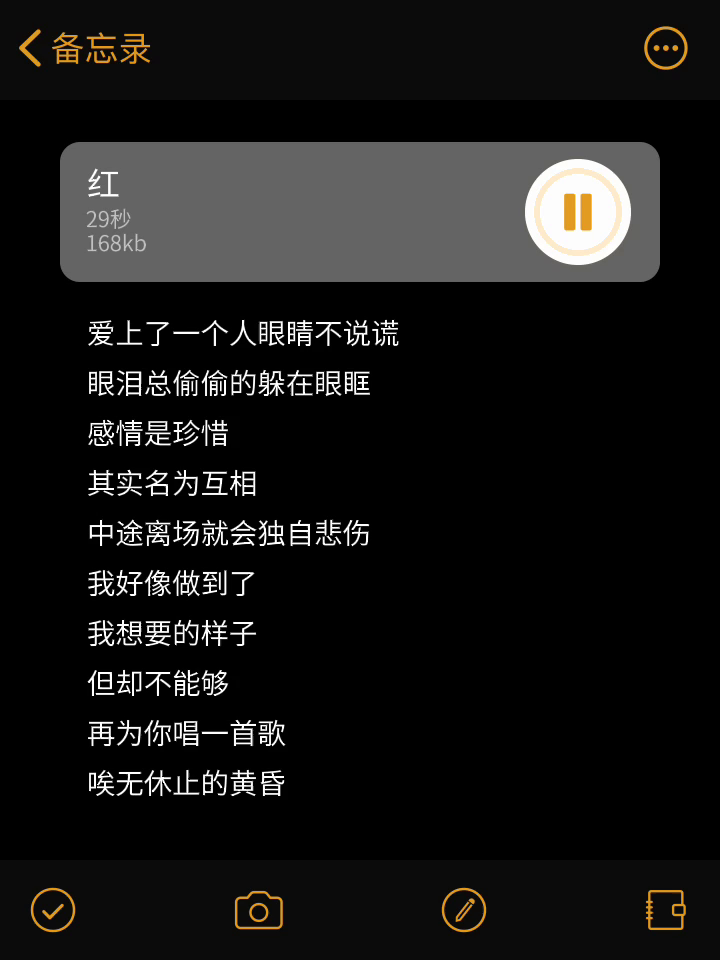Open the notebook icon
The width and height of the screenshot is (720, 960).
(666, 910)
